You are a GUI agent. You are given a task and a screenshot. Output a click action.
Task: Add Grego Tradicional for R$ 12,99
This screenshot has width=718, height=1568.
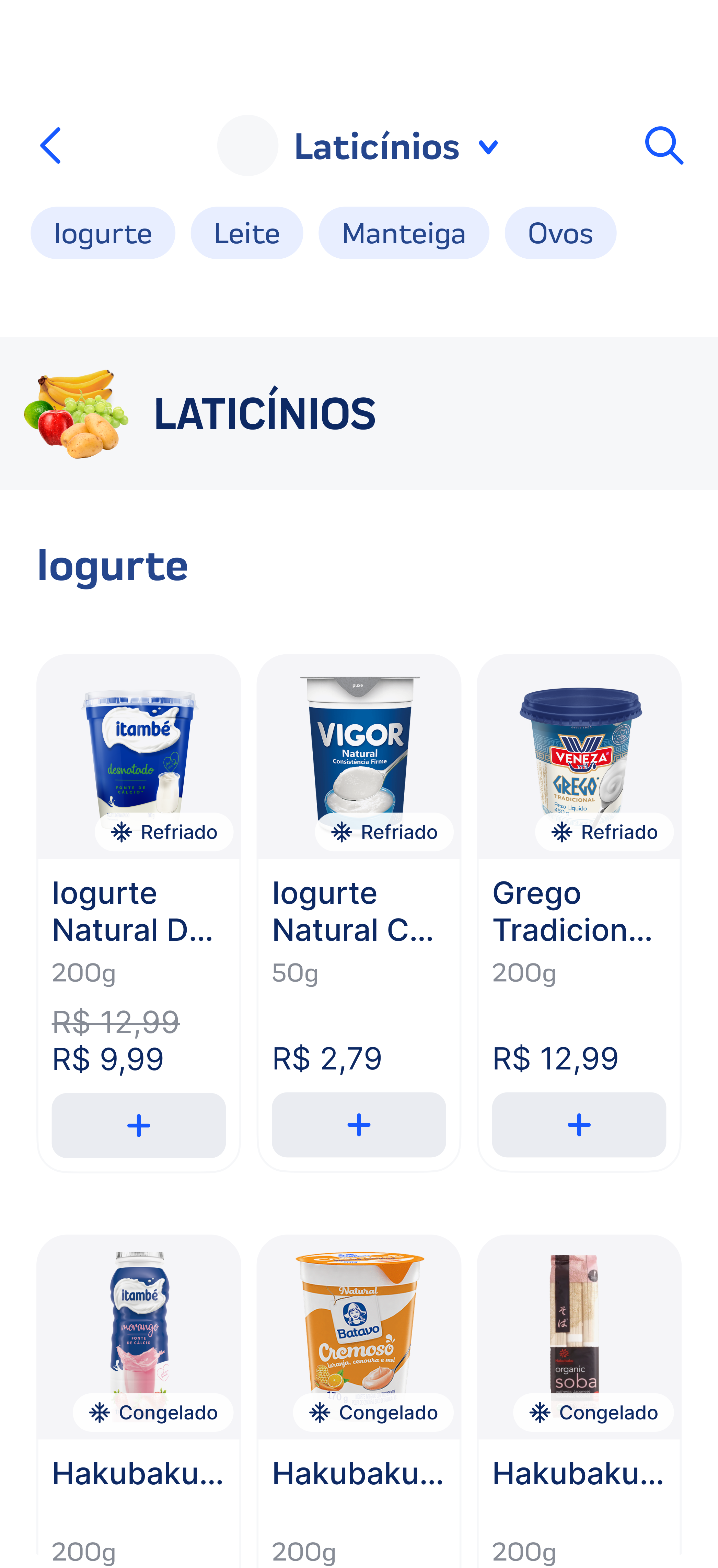(579, 1125)
